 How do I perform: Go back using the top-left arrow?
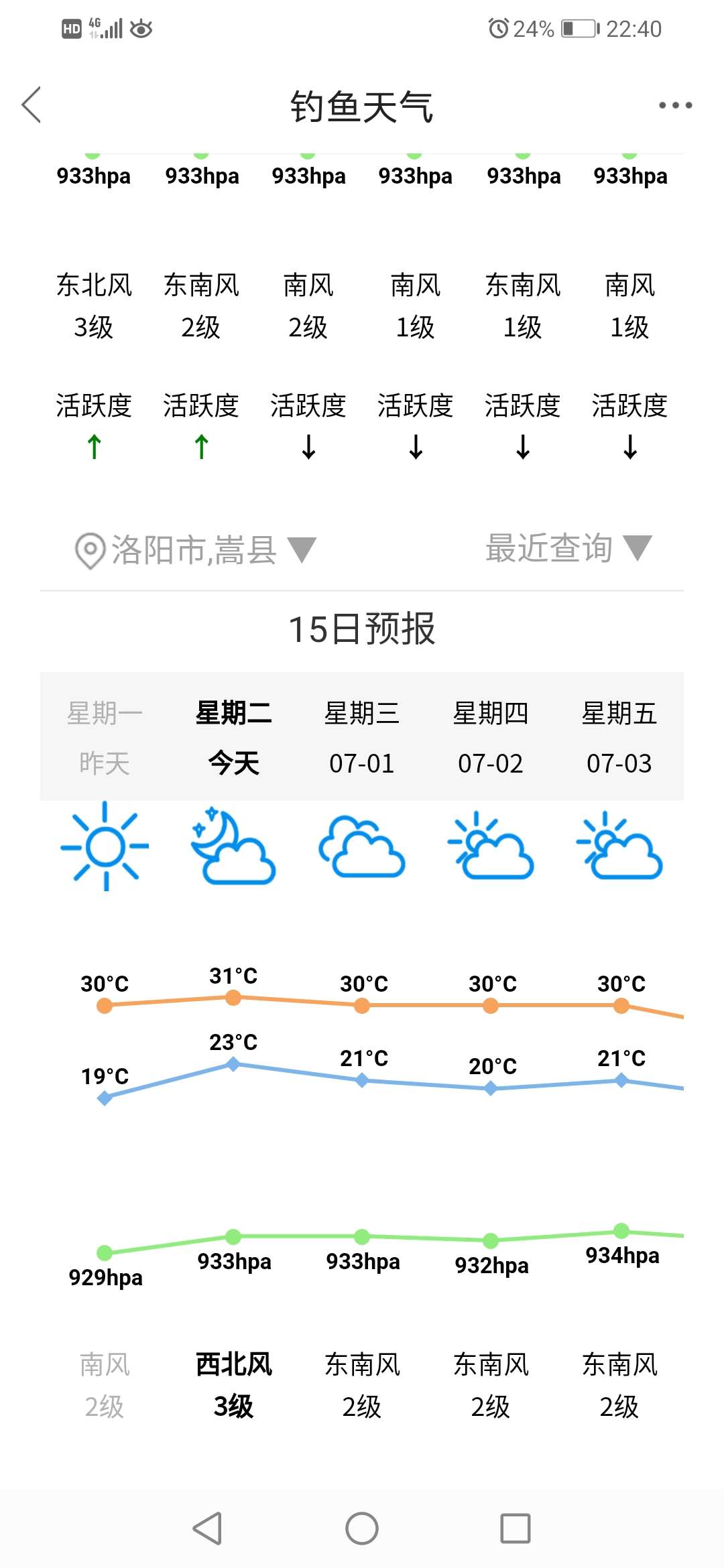tap(32, 105)
